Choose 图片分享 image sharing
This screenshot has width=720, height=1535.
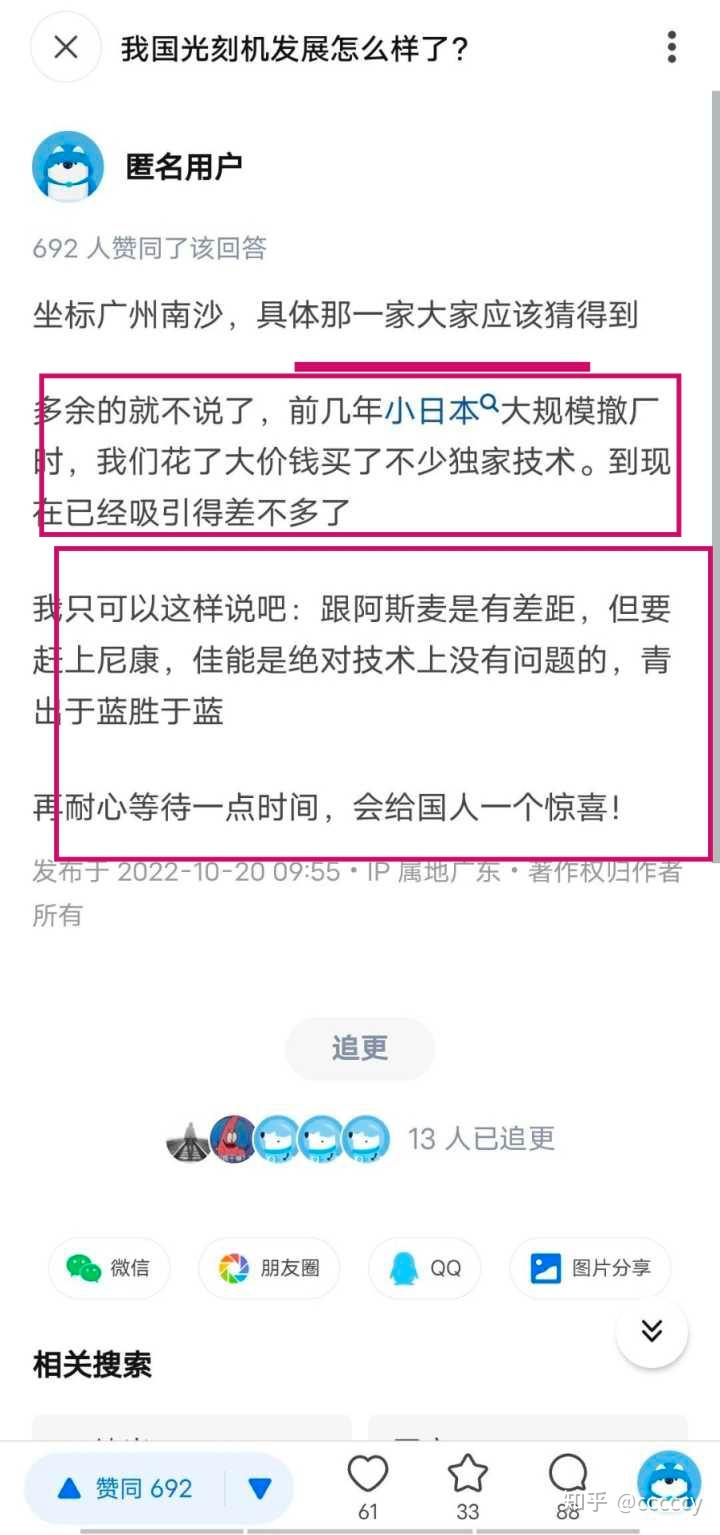pos(590,1268)
